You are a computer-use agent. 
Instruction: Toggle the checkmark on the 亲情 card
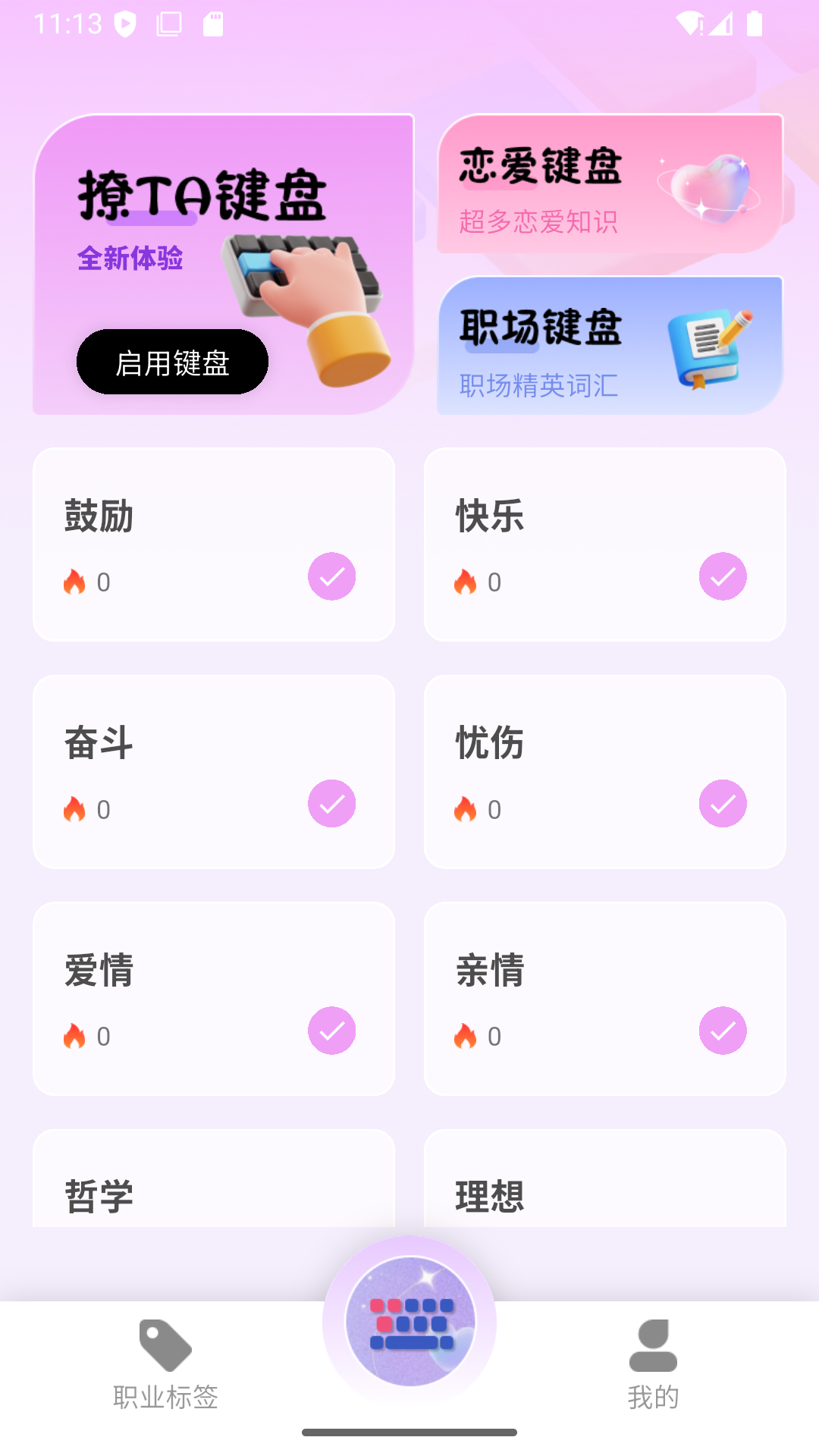click(722, 1031)
